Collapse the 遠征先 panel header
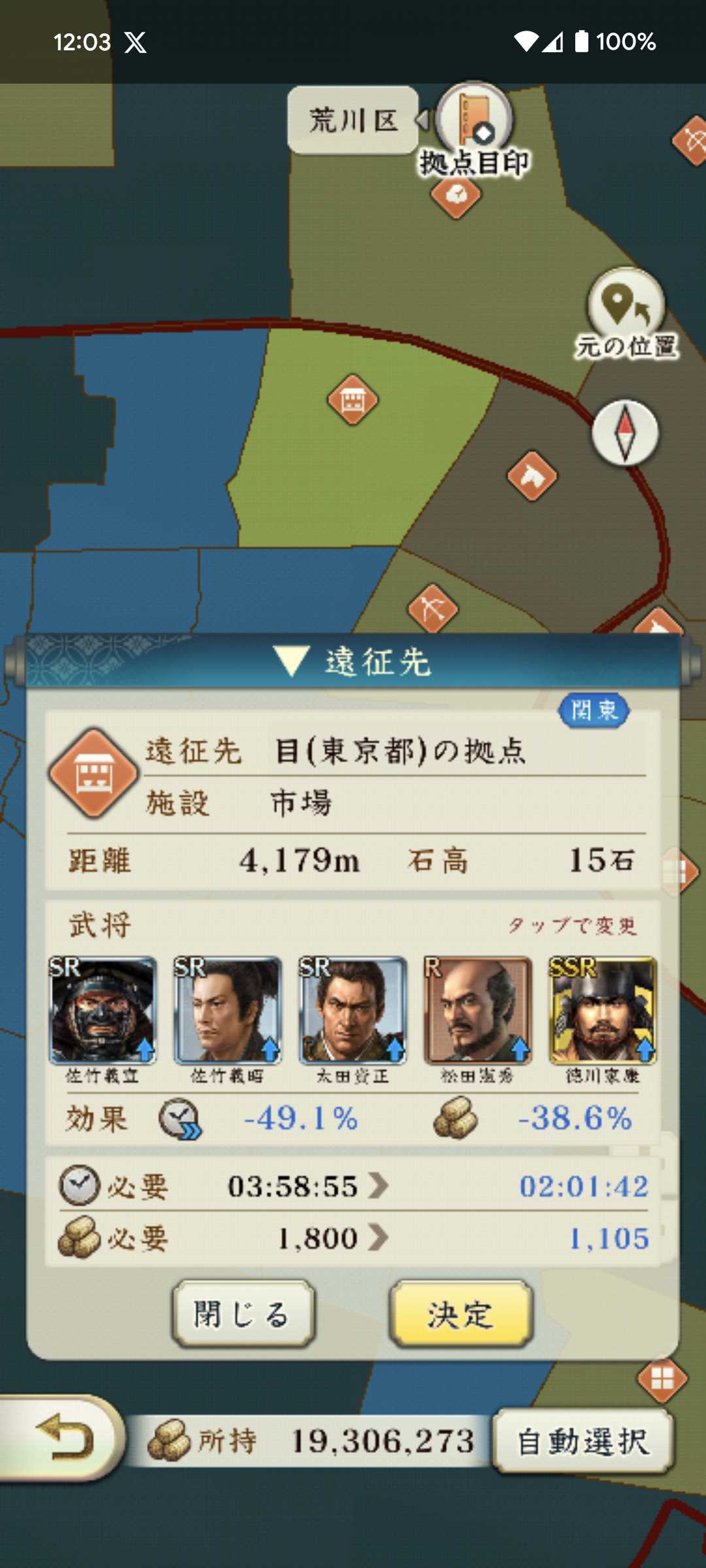 pos(353,661)
